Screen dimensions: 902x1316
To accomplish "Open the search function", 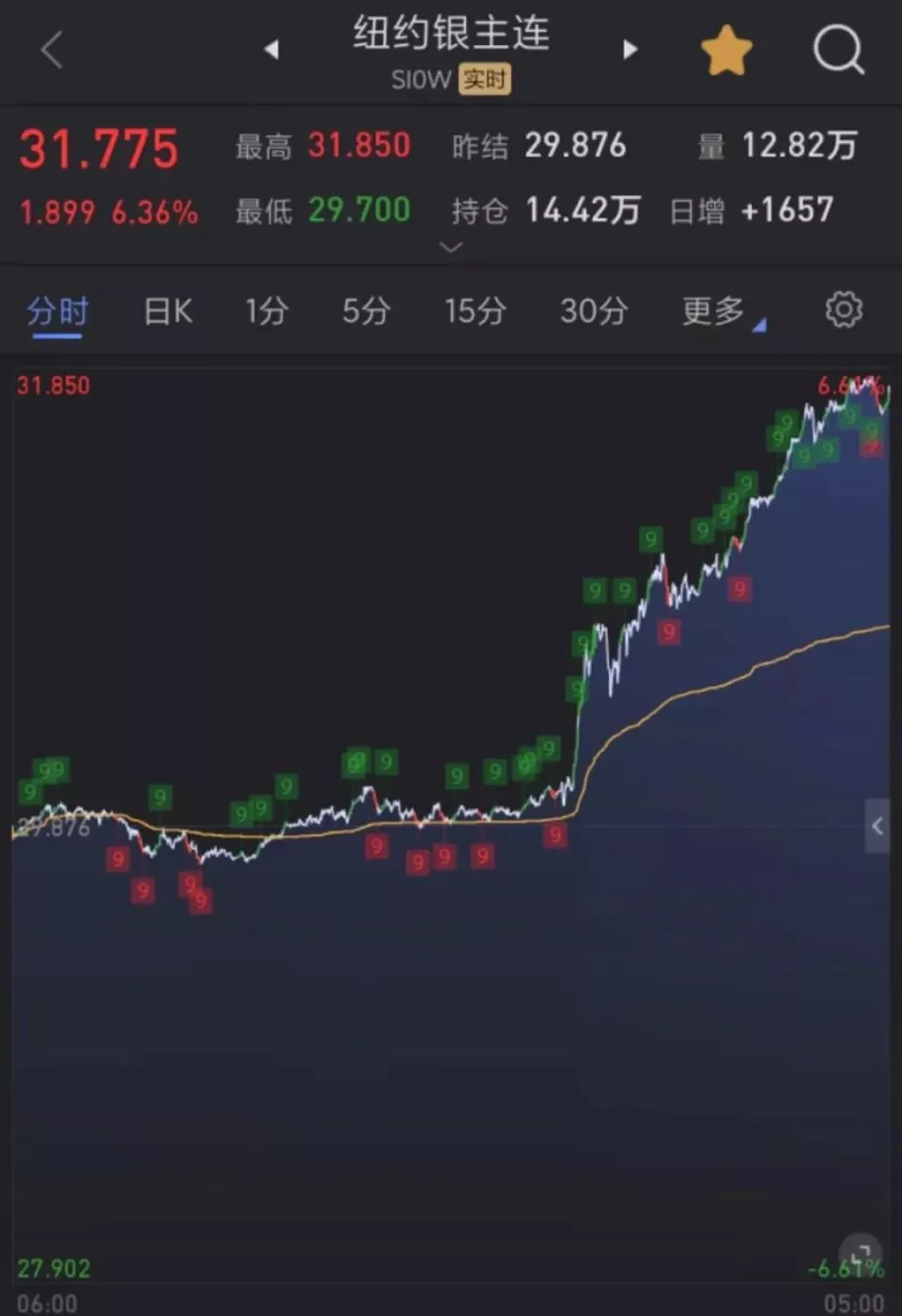I will (839, 51).
